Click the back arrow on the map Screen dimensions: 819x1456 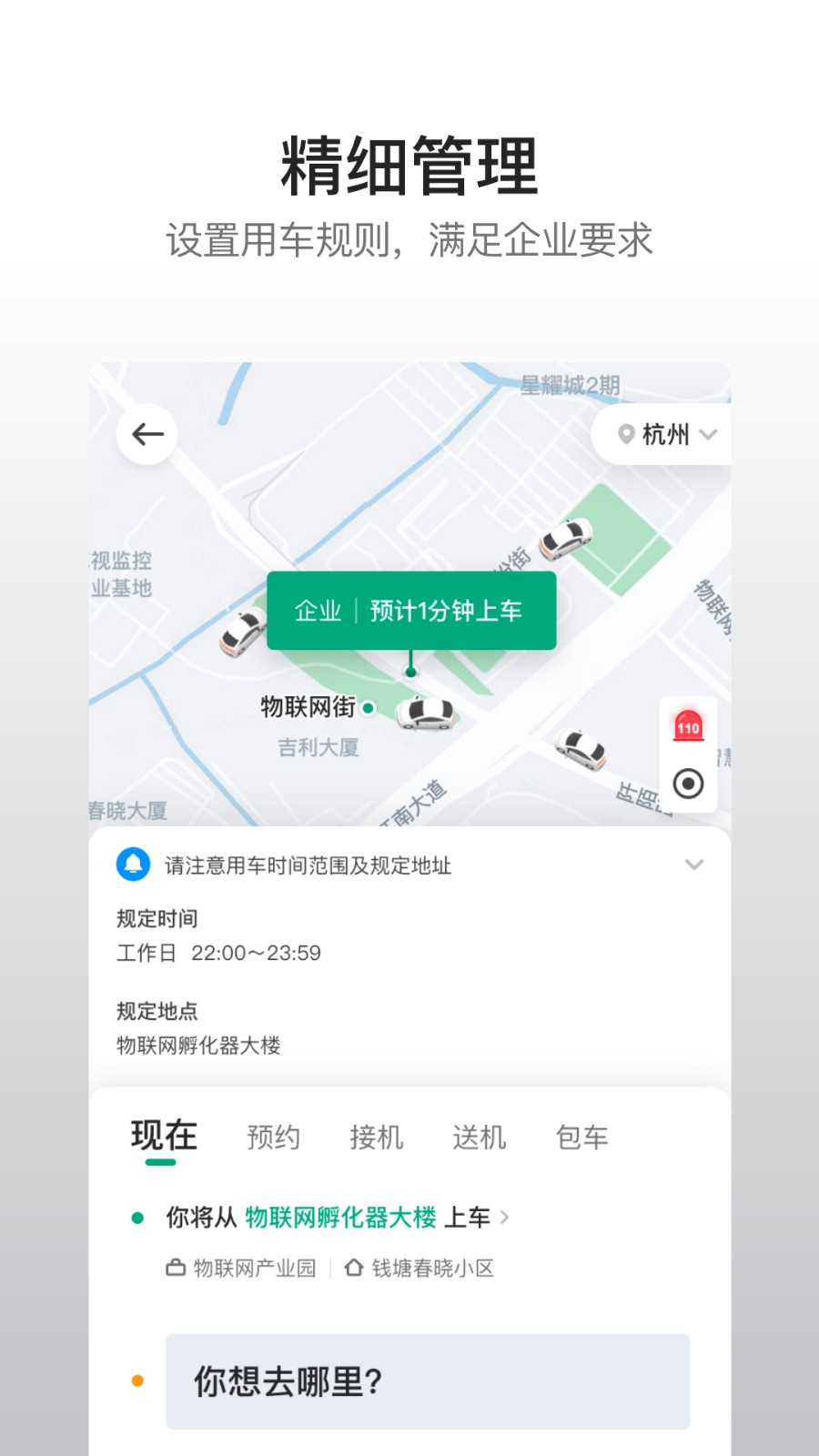tap(146, 434)
